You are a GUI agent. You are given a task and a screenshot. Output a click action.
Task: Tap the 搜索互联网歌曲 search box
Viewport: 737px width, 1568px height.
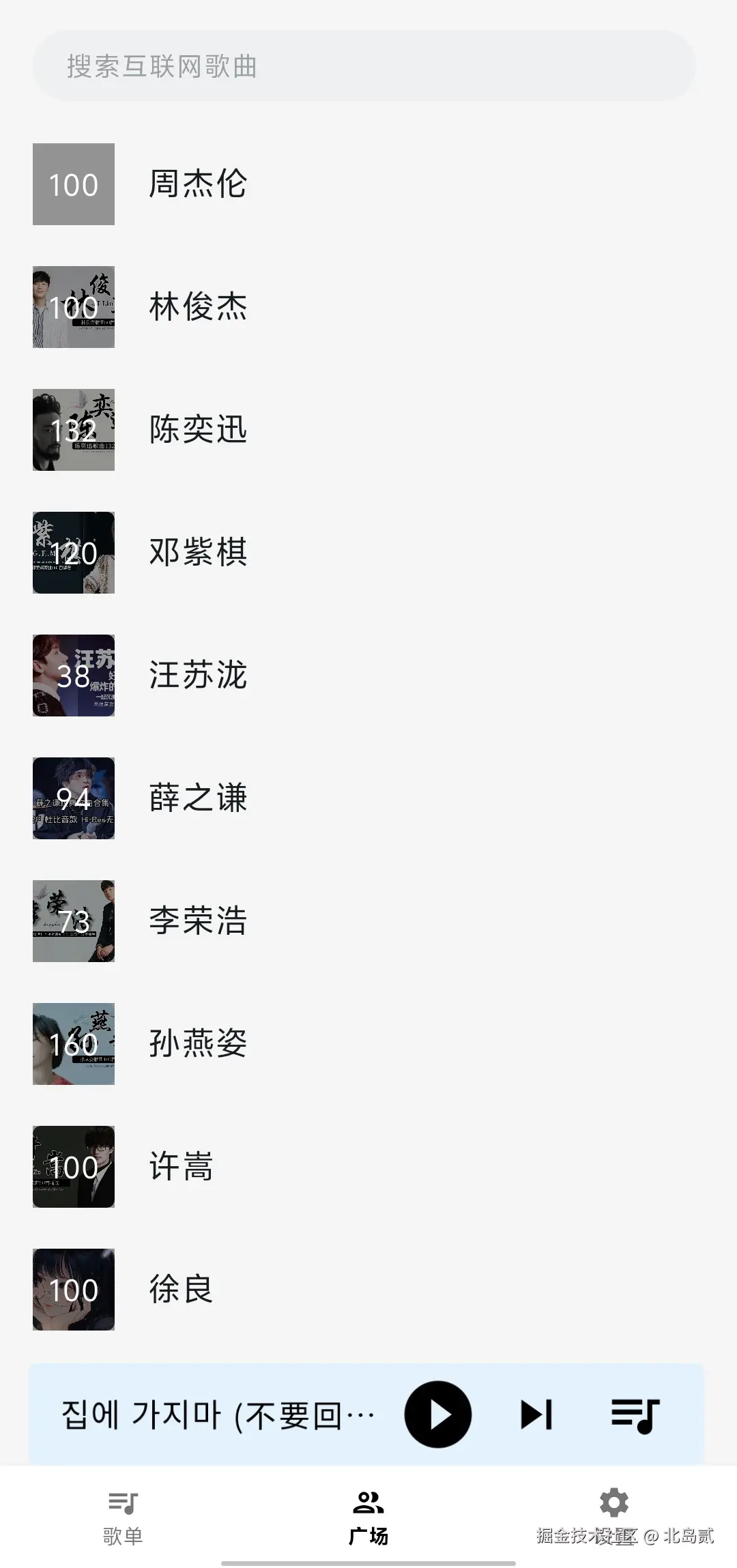point(363,66)
